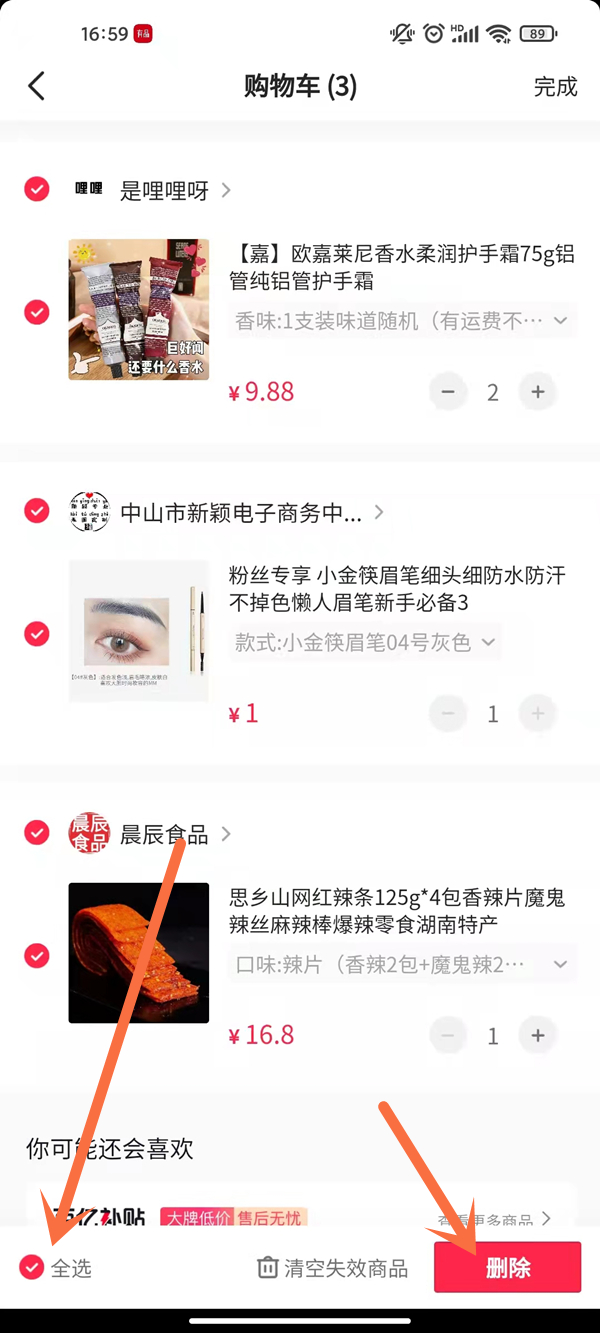Open the 是哩哩呀 store page
The image size is (600, 1333).
pyautogui.click(x=165, y=190)
